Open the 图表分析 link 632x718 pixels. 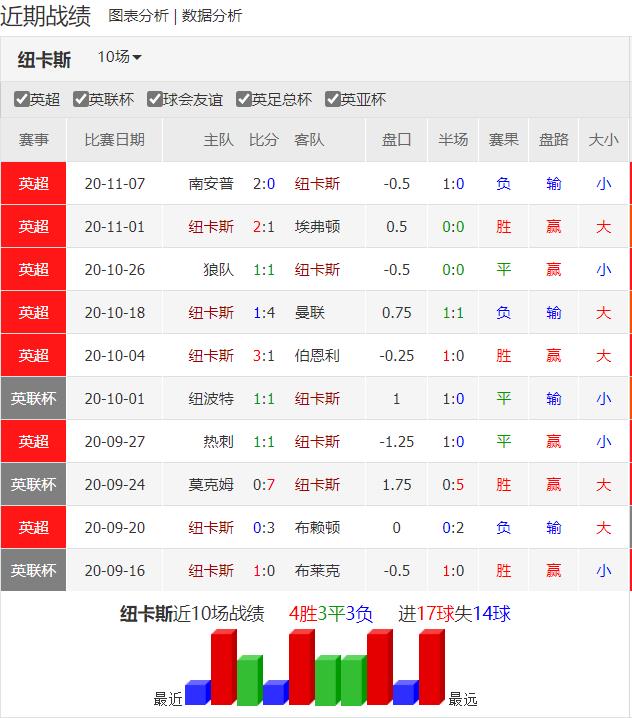(x=138, y=16)
